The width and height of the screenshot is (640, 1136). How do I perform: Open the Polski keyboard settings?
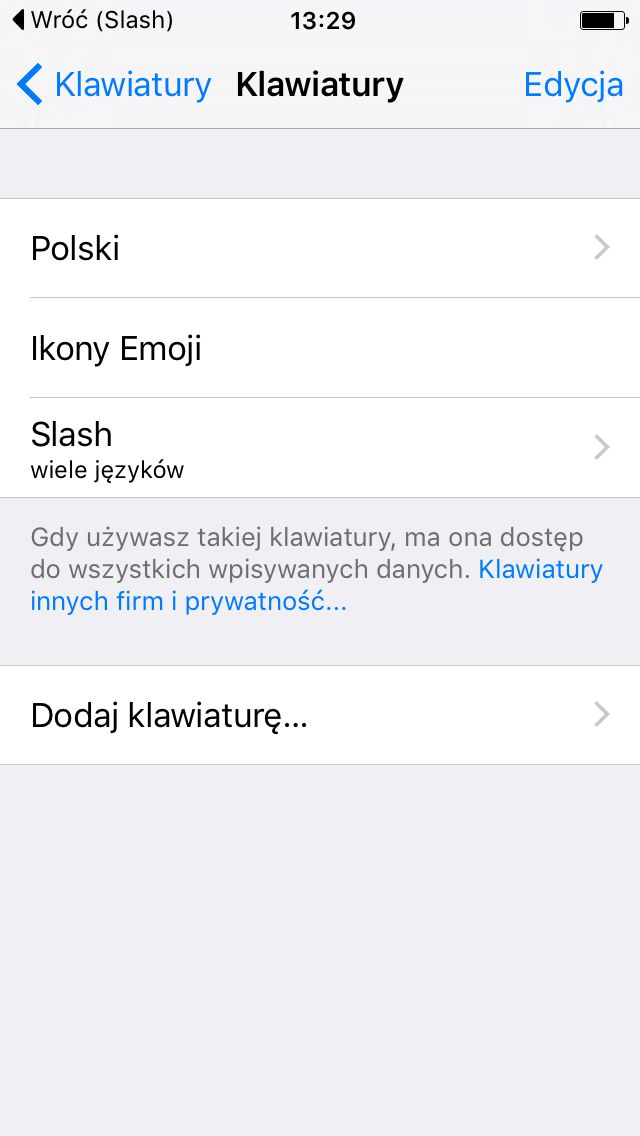click(x=320, y=248)
